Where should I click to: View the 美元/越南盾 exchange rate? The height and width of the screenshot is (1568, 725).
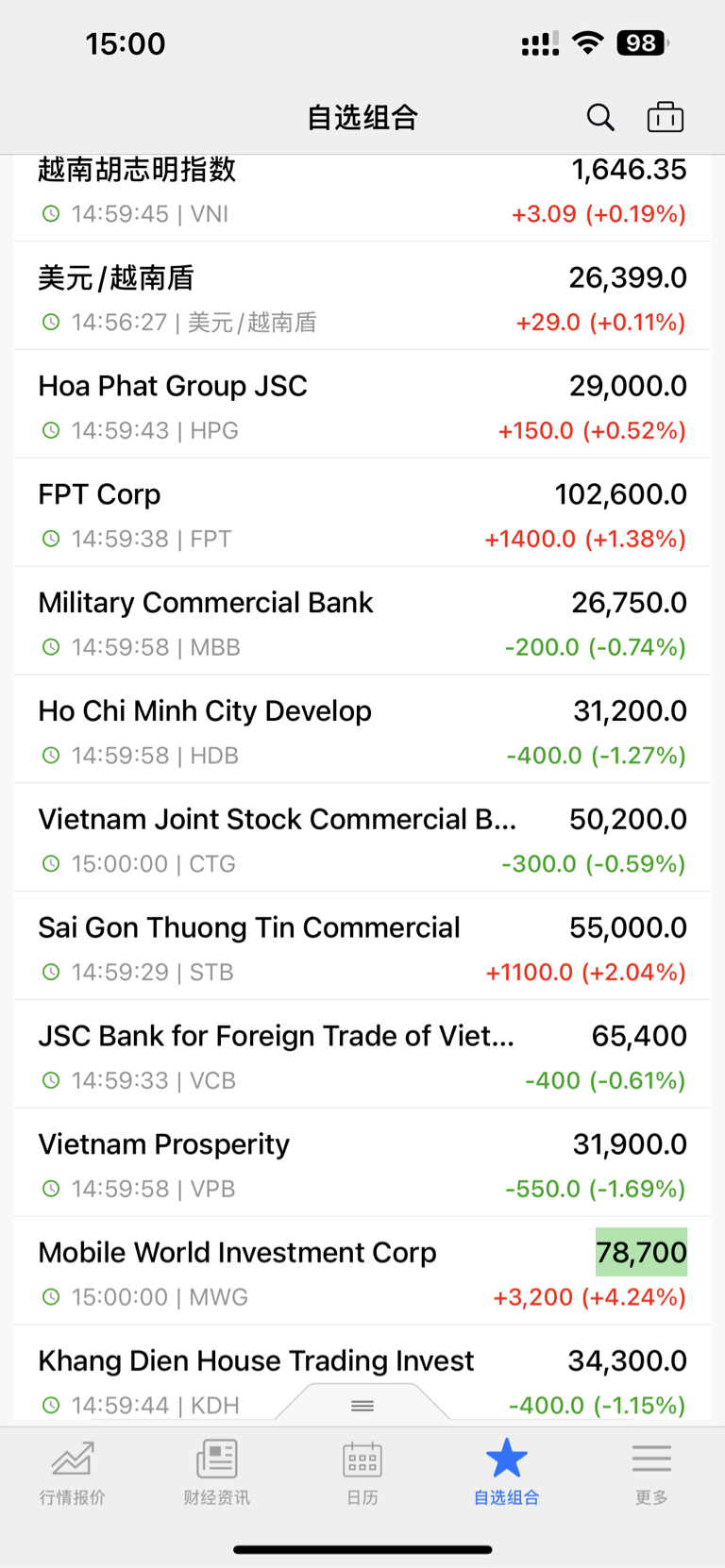pos(362,296)
